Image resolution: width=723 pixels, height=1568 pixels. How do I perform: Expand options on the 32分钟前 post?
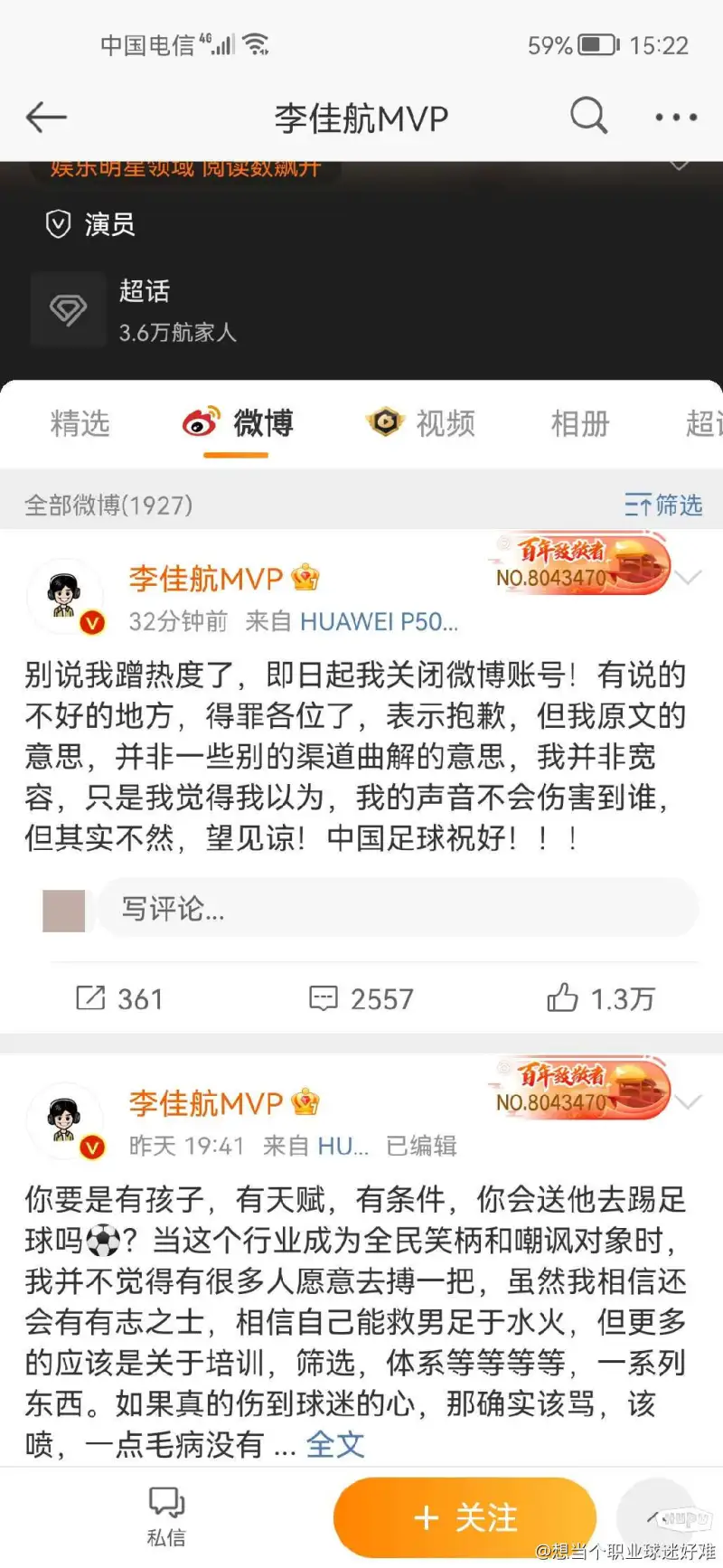click(690, 578)
